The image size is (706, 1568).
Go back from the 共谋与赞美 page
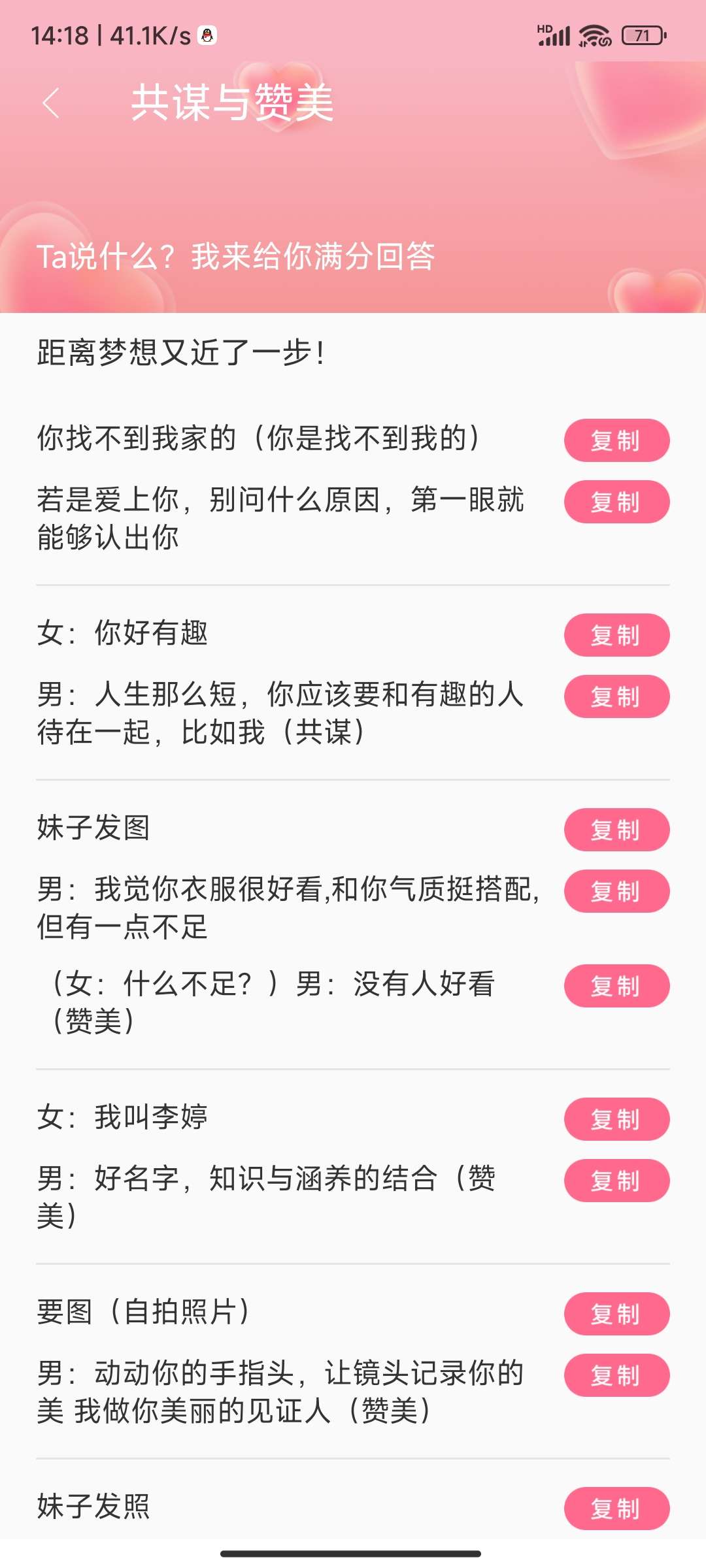51,103
